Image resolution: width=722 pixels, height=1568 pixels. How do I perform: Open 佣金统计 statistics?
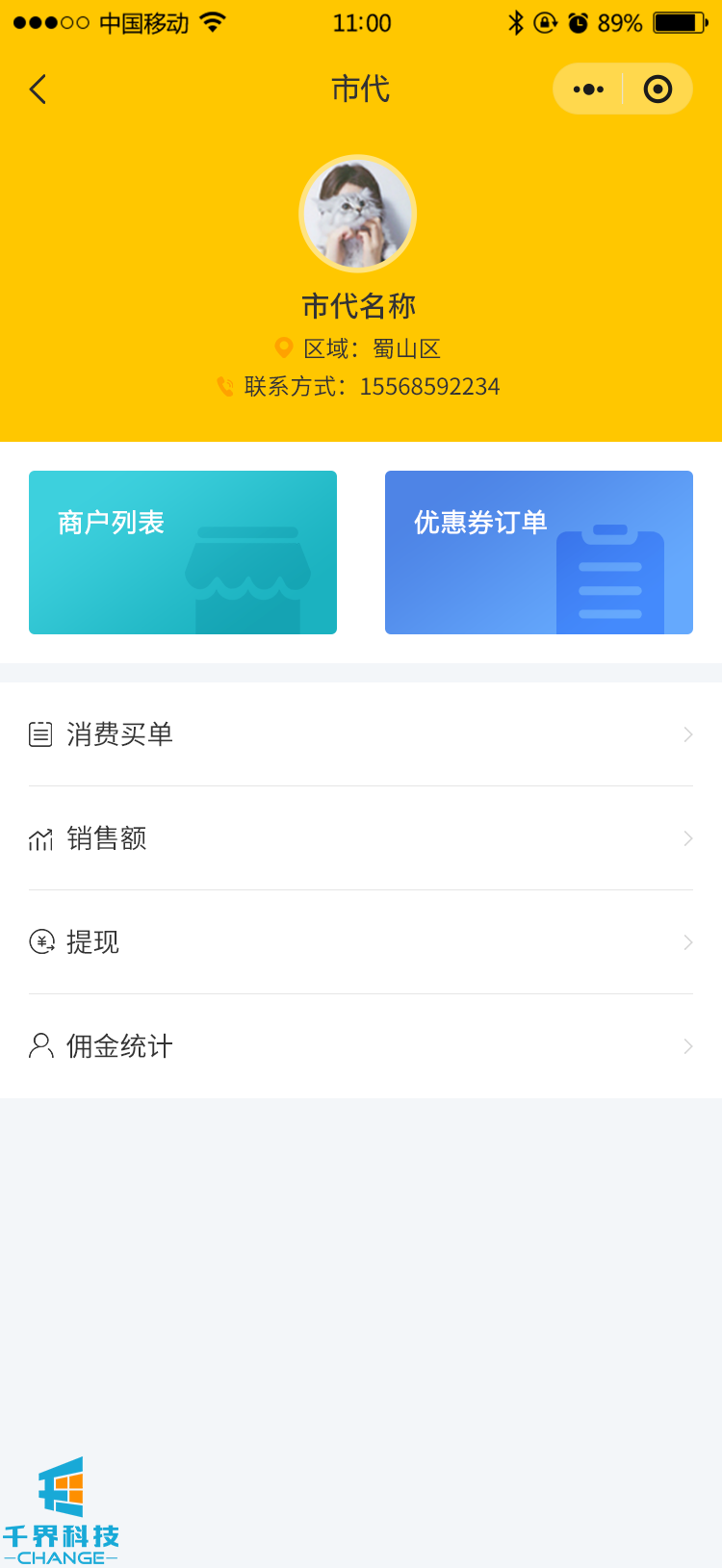(x=361, y=1046)
